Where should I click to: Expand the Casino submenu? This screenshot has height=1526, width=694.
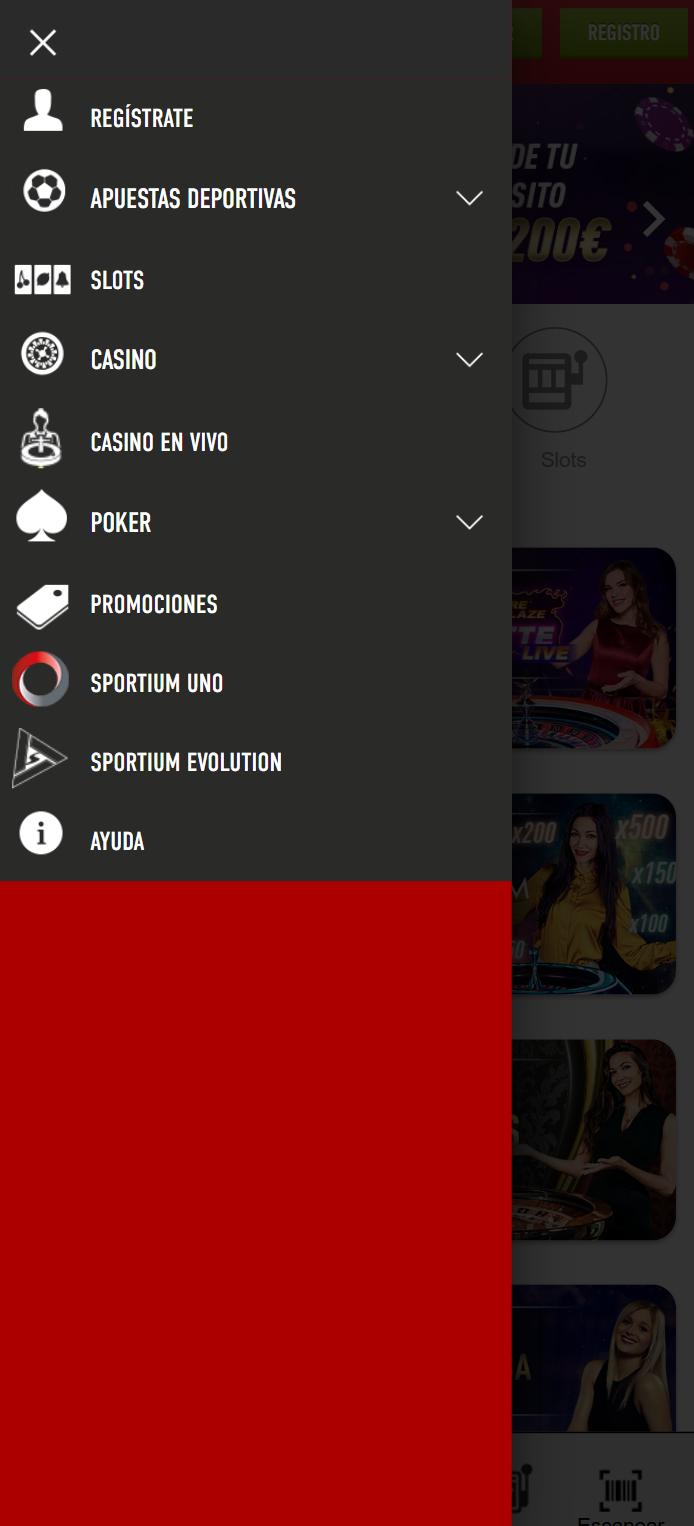click(469, 359)
